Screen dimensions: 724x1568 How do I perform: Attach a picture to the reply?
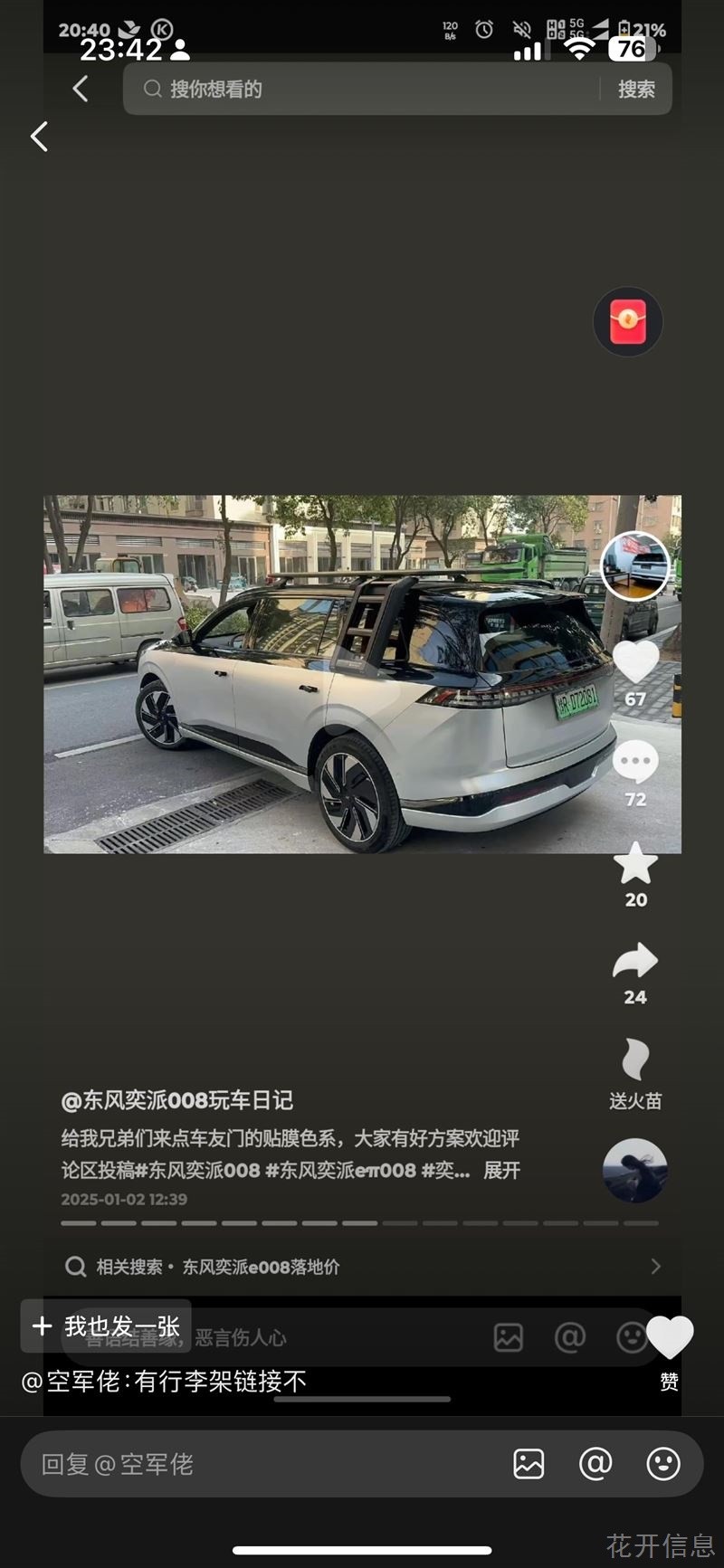[x=529, y=1464]
